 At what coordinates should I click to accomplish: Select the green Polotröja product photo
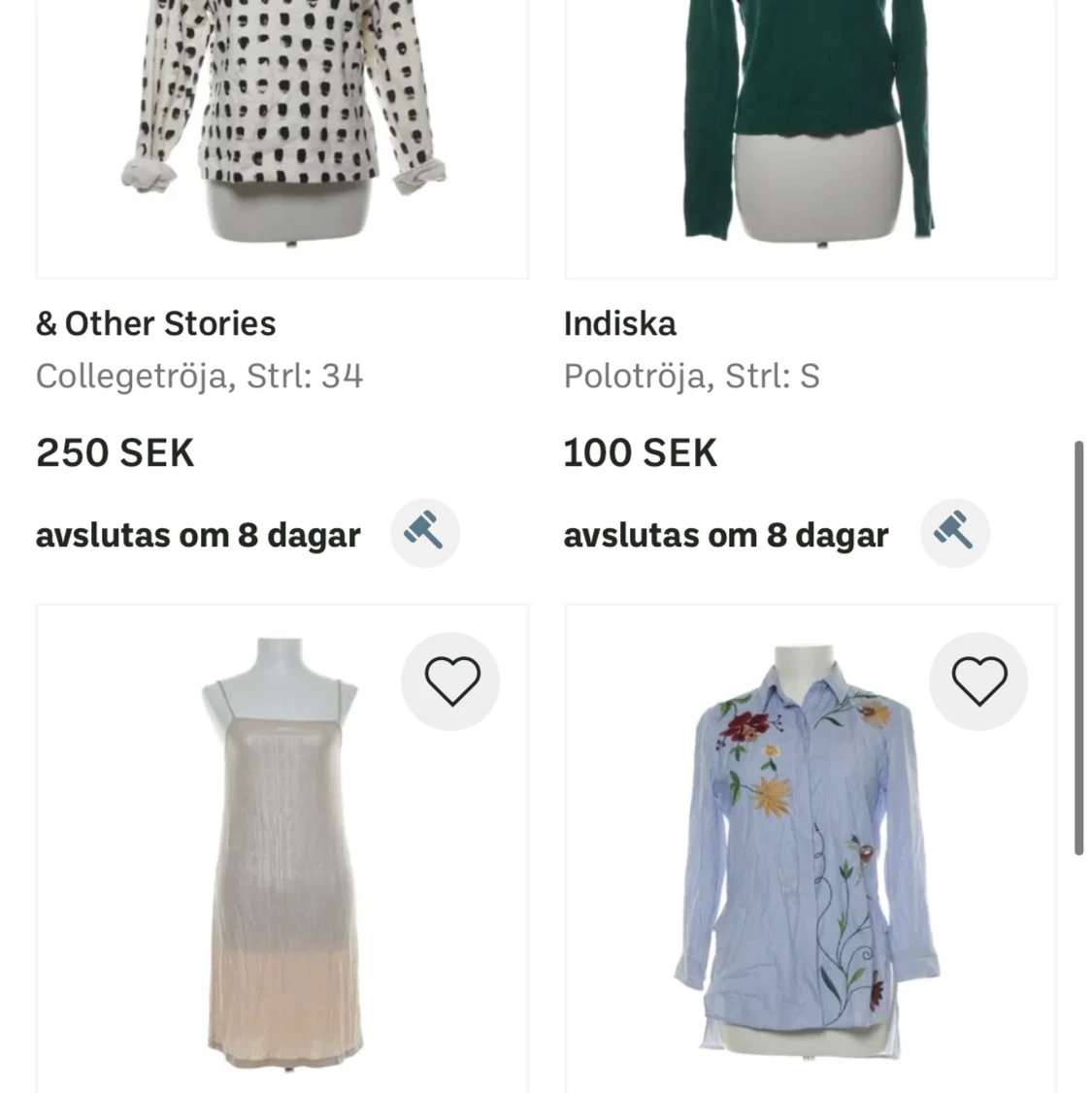tap(811, 136)
